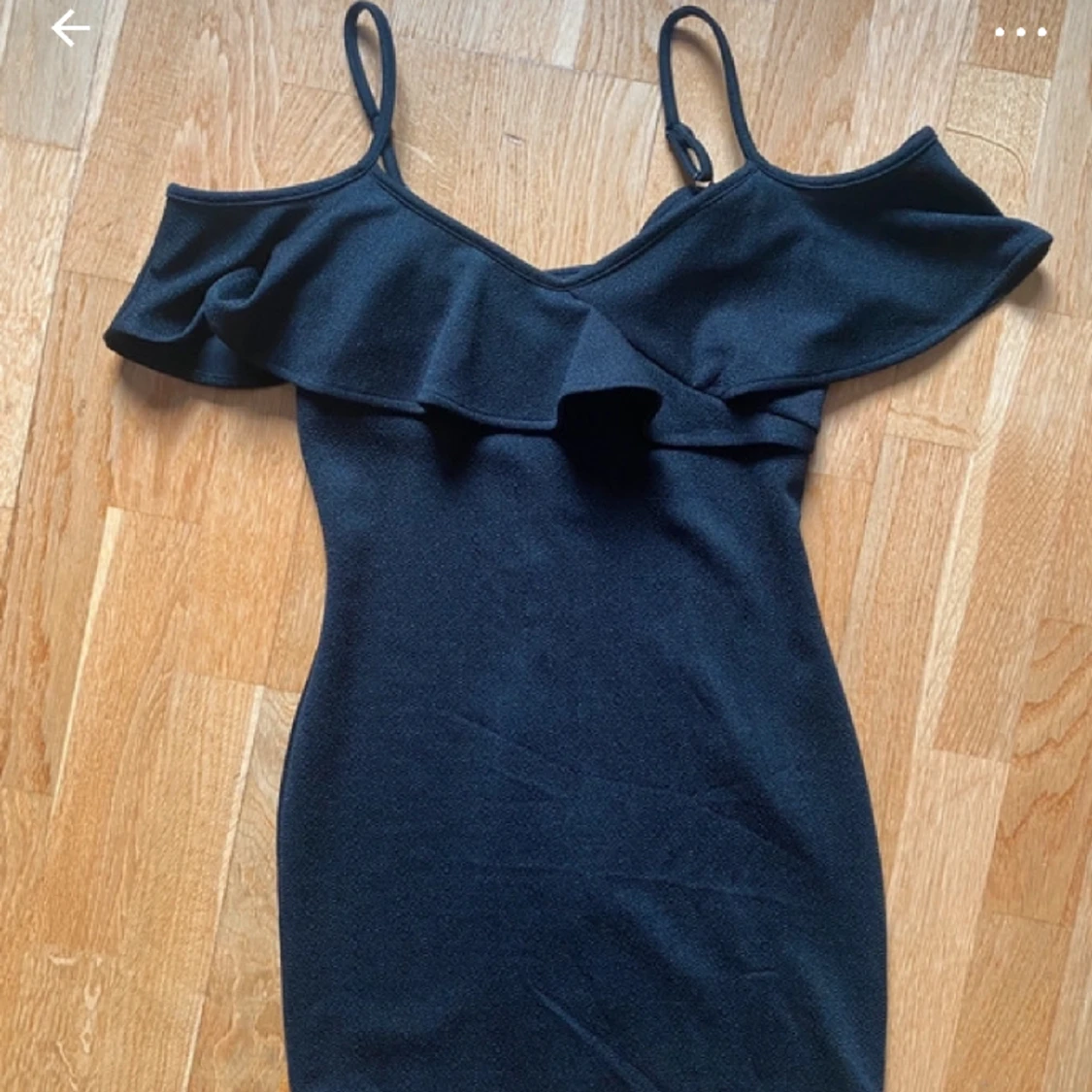This screenshot has height=1092, width=1092.
Task: Open the three-dot overflow menu
Action: click(x=1020, y=32)
